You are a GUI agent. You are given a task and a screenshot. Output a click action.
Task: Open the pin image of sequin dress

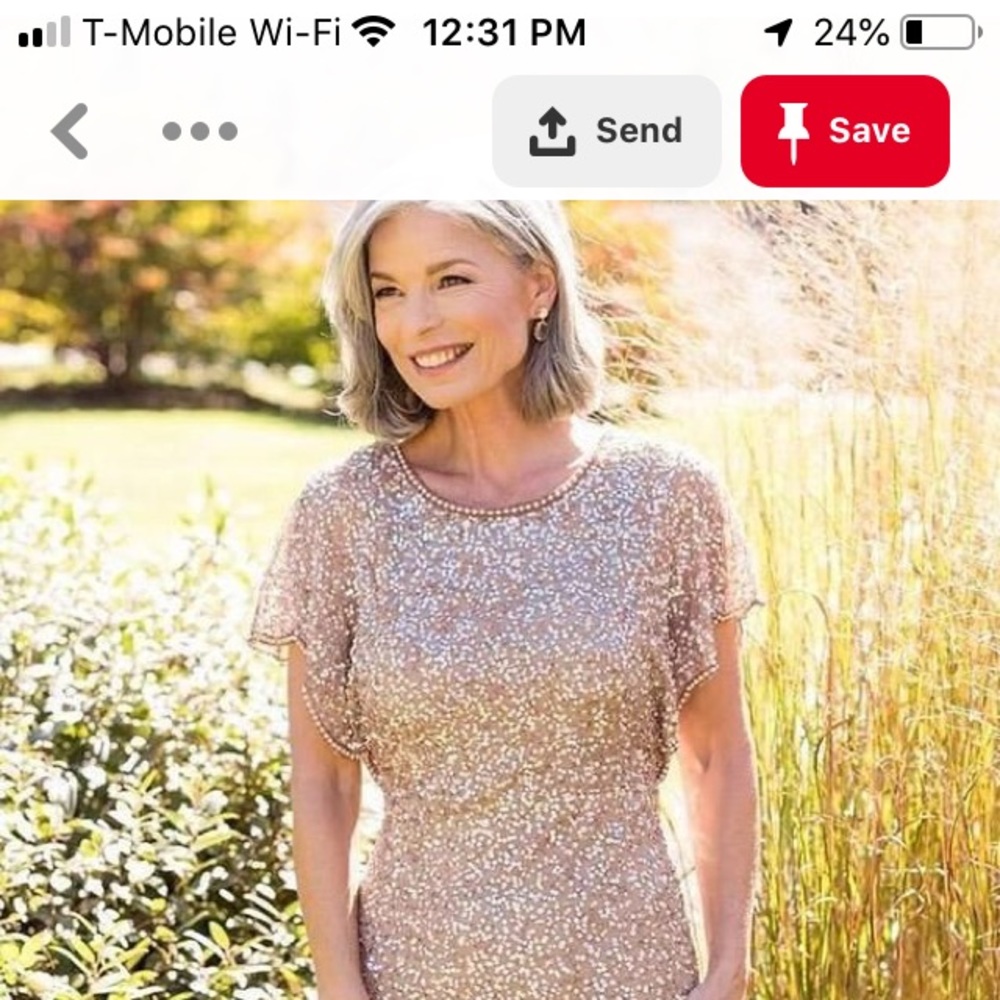click(500, 600)
